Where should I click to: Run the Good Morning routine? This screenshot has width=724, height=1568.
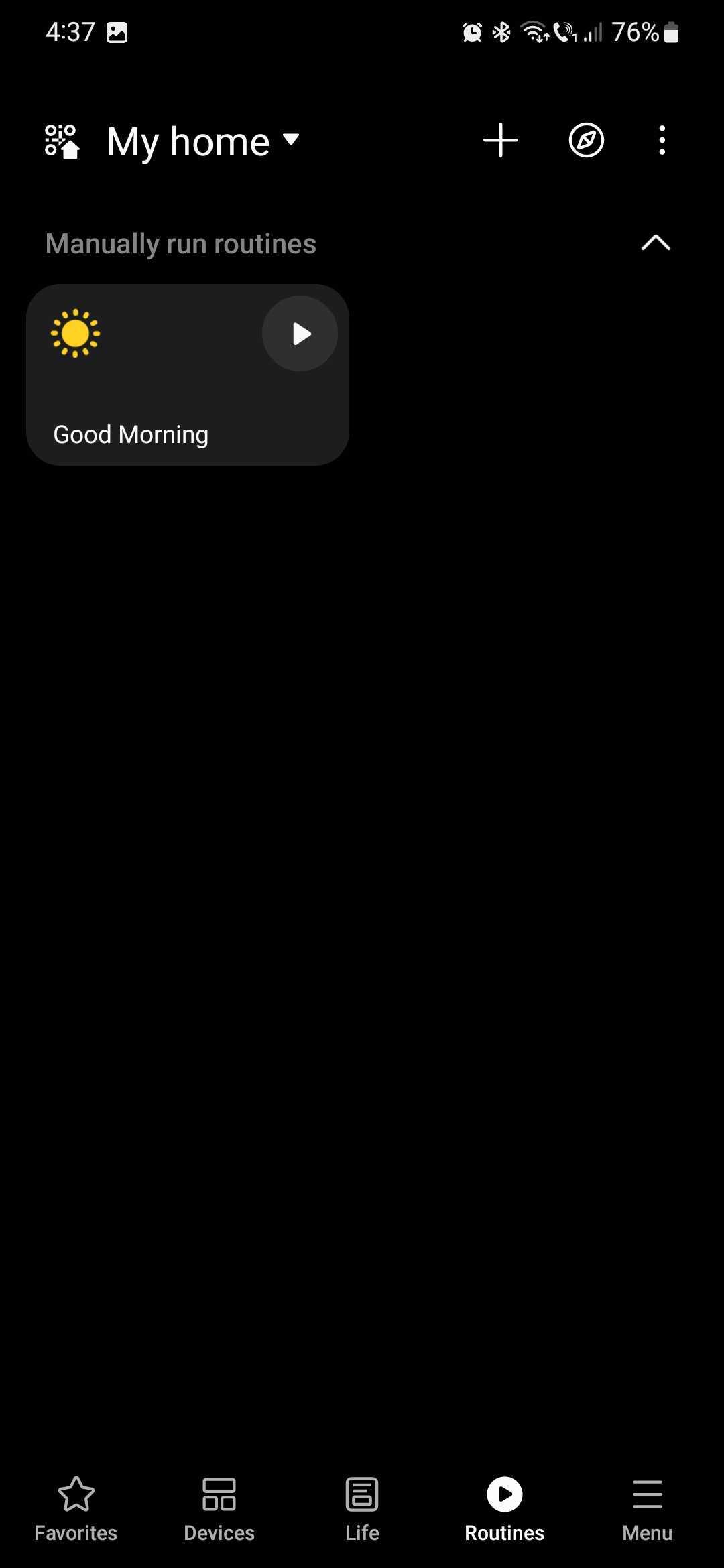[x=300, y=334]
